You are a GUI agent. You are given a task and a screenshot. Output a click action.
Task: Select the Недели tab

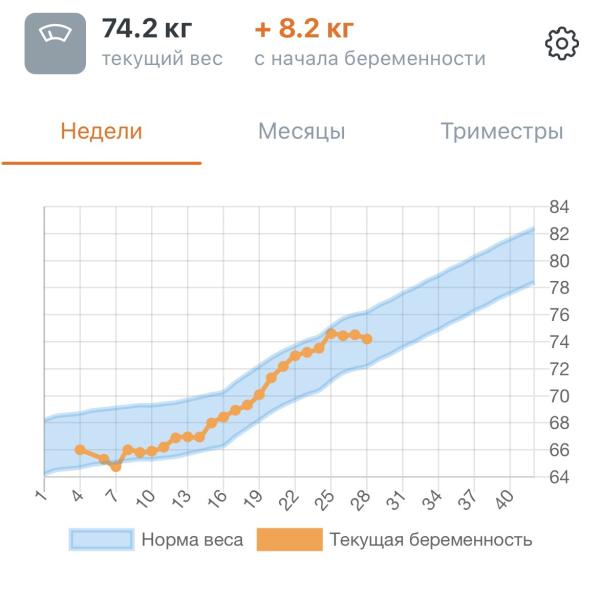pos(102,131)
